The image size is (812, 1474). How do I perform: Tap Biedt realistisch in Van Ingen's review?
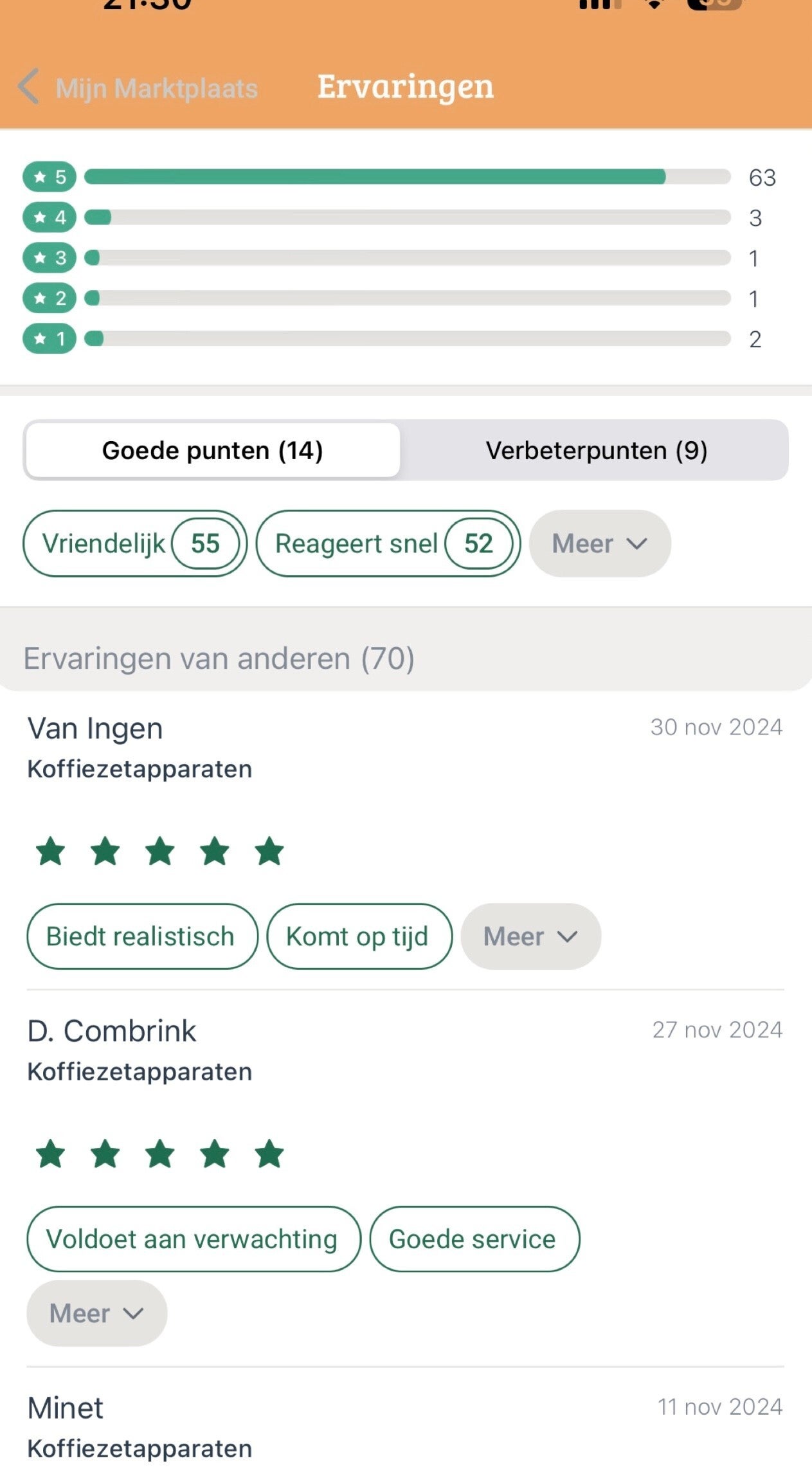pyautogui.click(x=141, y=936)
